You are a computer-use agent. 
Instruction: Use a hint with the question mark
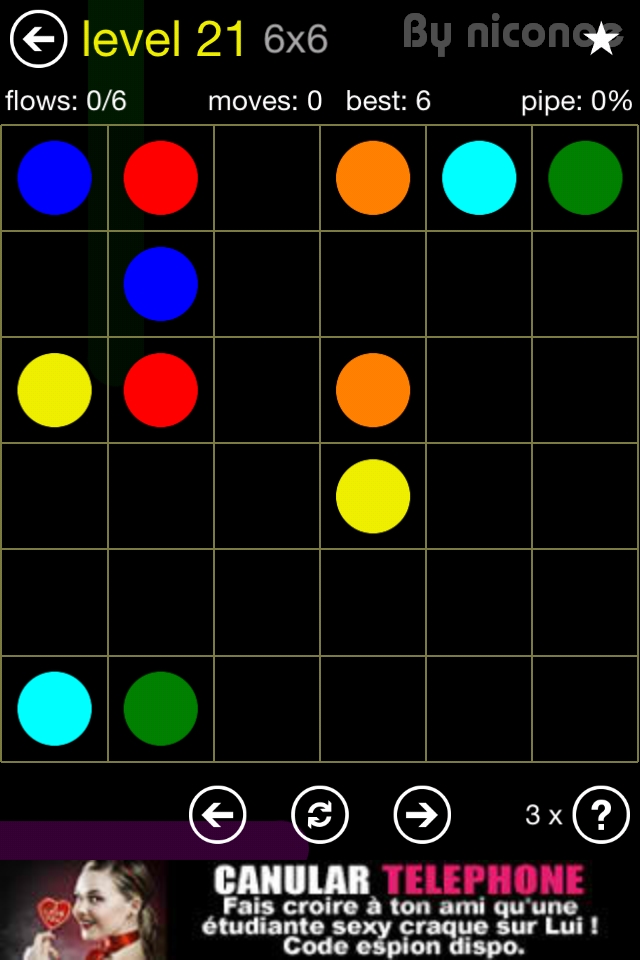(x=601, y=815)
